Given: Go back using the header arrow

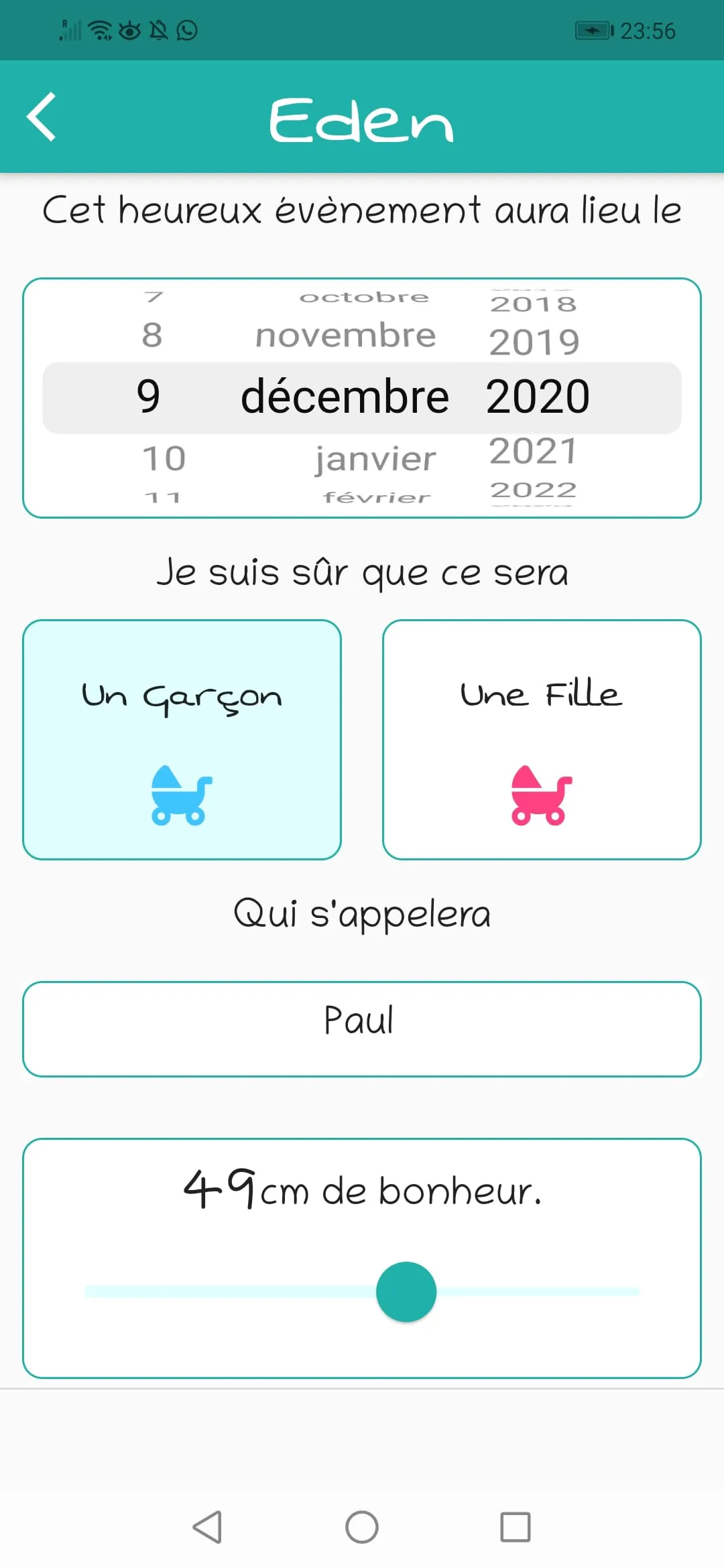Looking at the screenshot, I should click(42, 117).
